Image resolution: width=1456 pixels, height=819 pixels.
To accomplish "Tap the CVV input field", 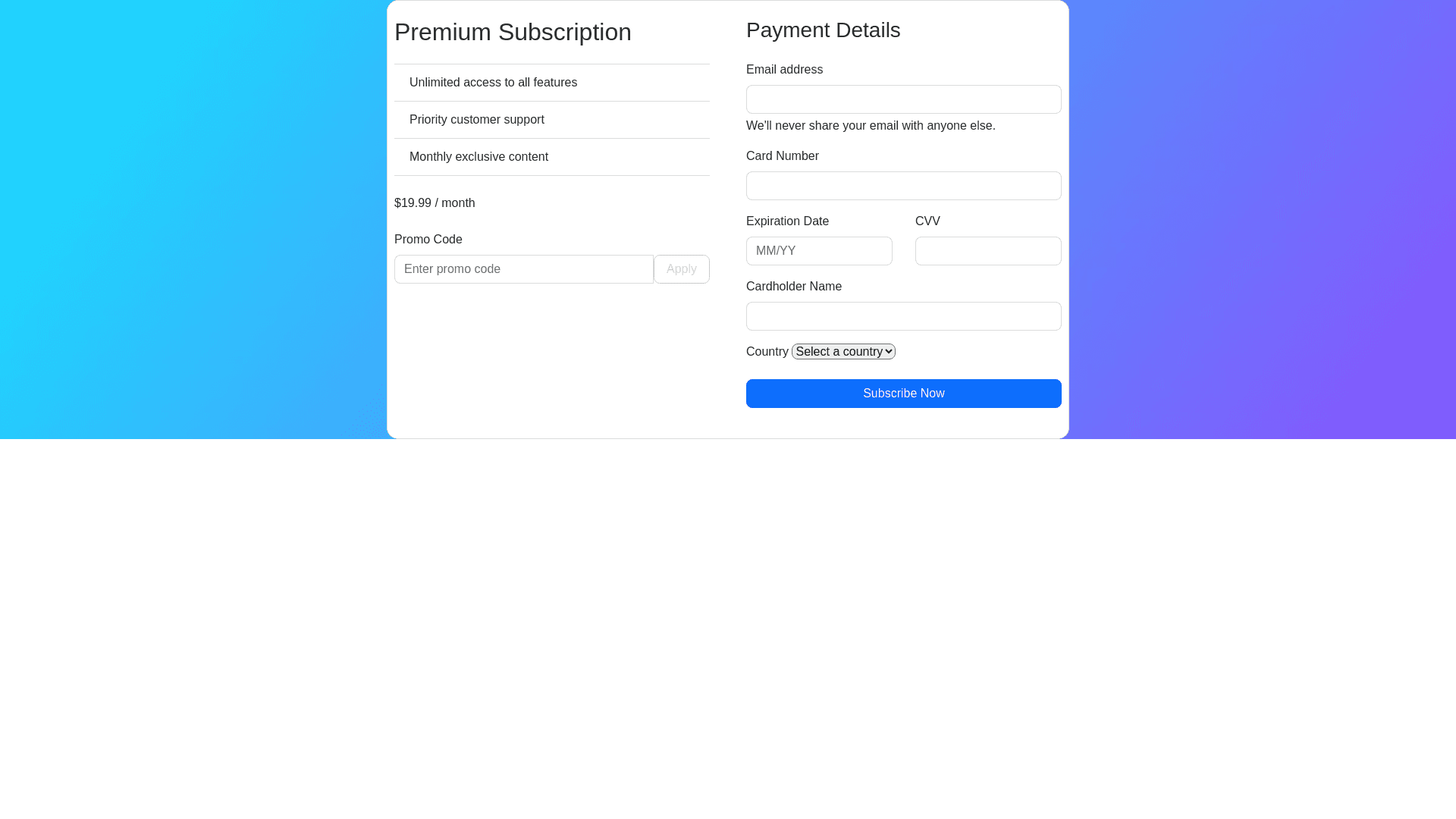I will pos(987,251).
